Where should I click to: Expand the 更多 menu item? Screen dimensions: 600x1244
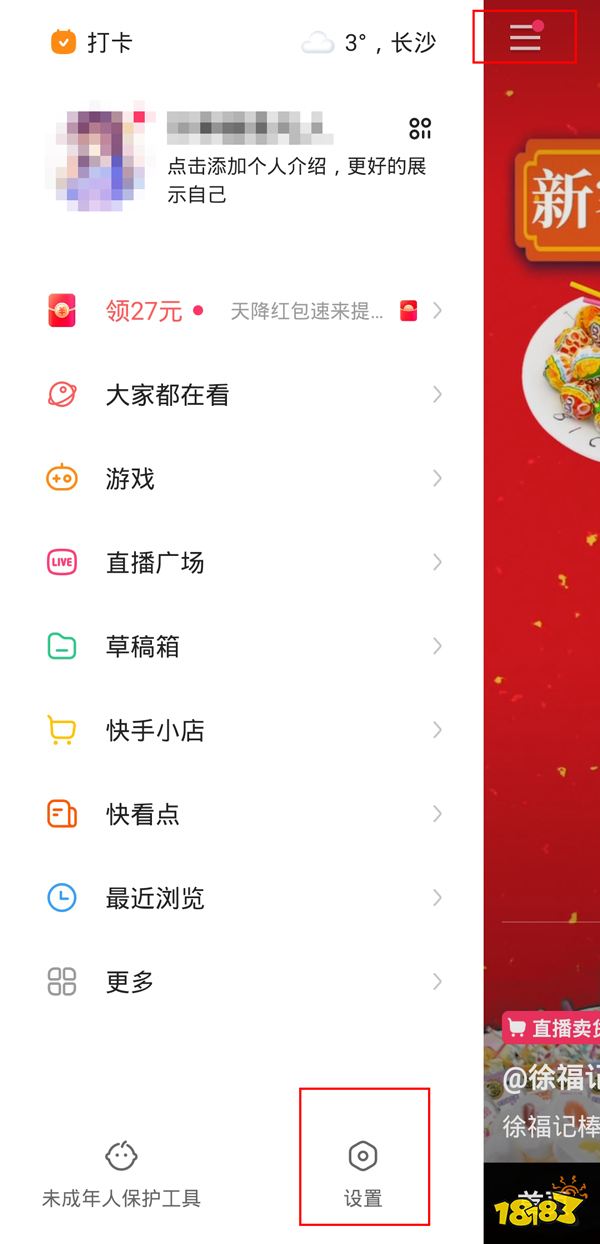pos(240,982)
